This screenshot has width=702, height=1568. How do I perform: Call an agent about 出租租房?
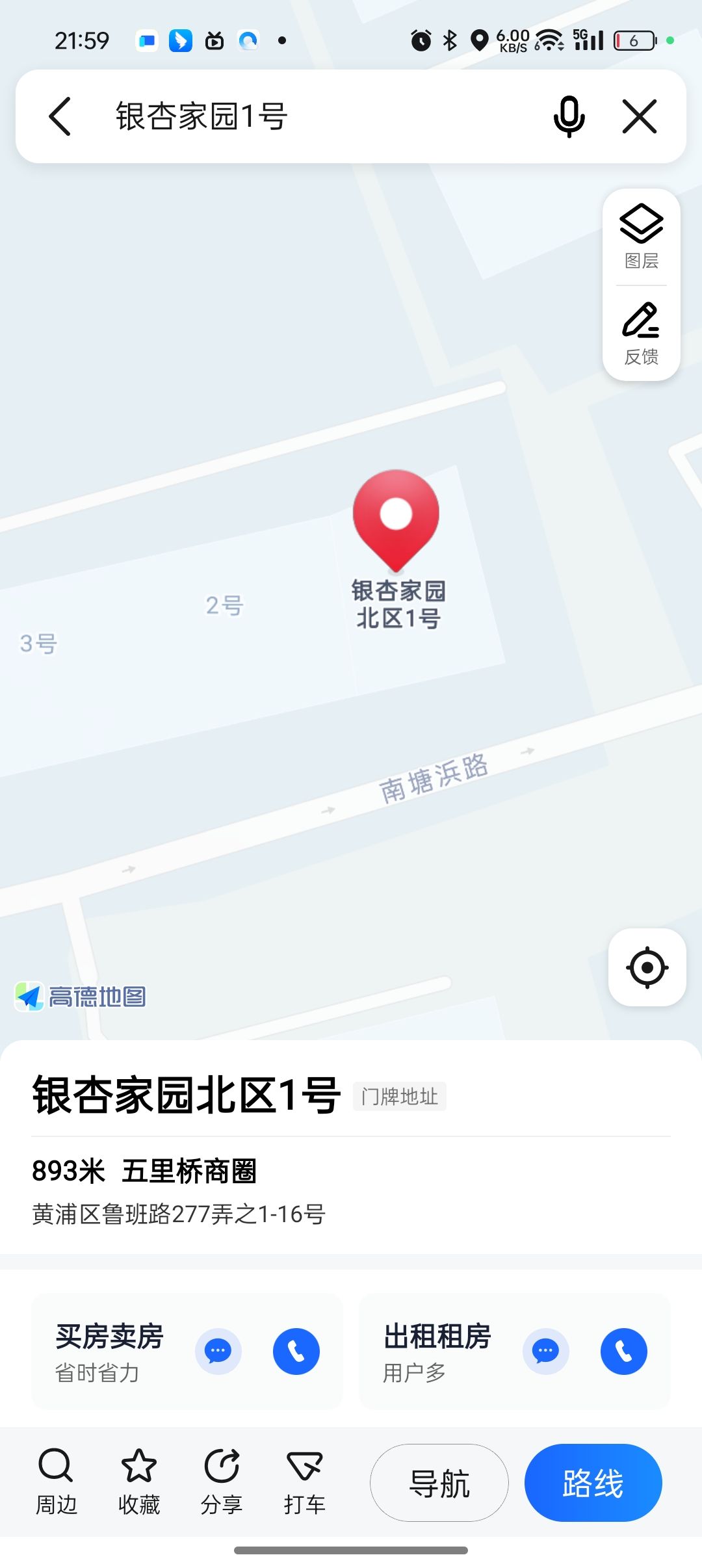pos(624,1351)
